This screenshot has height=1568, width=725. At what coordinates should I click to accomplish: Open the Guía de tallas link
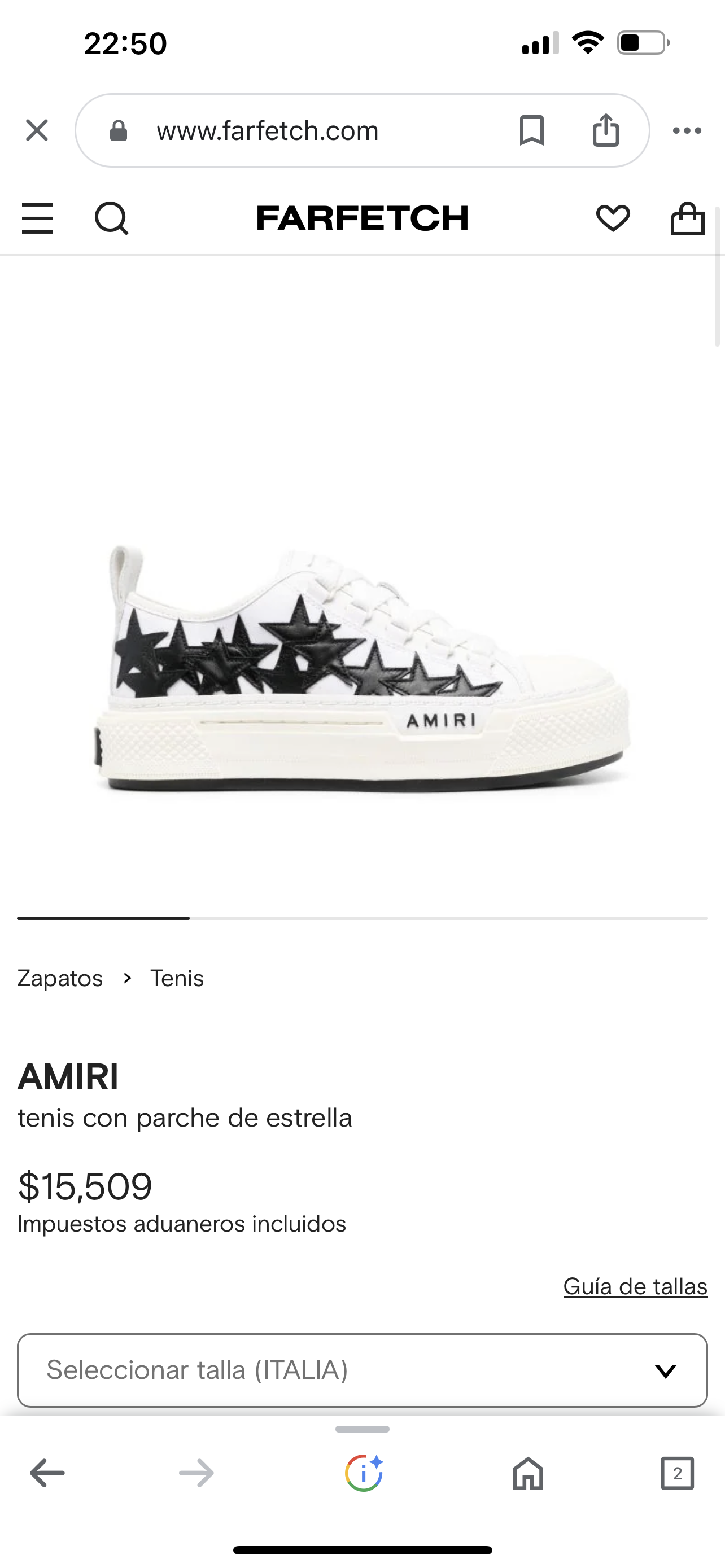(635, 1286)
